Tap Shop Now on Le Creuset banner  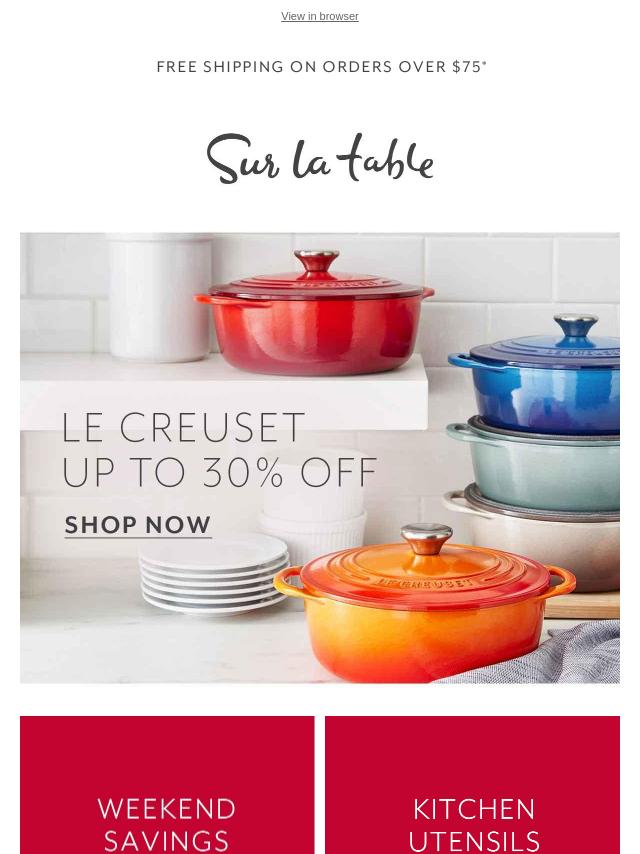point(138,525)
